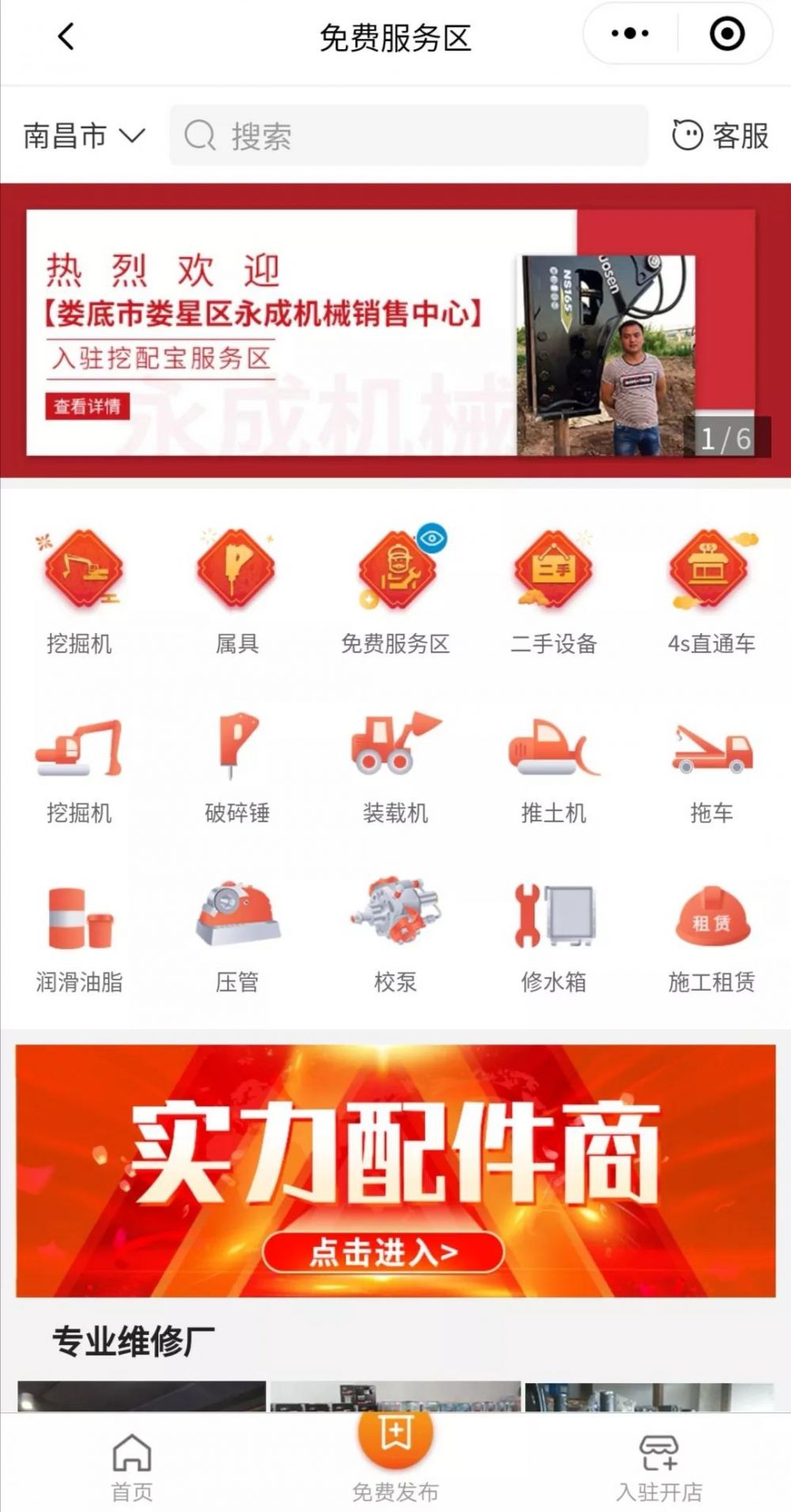This screenshot has height=1512, width=791.
Task: Select the 拖车 category
Action: click(x=710, y=767)
